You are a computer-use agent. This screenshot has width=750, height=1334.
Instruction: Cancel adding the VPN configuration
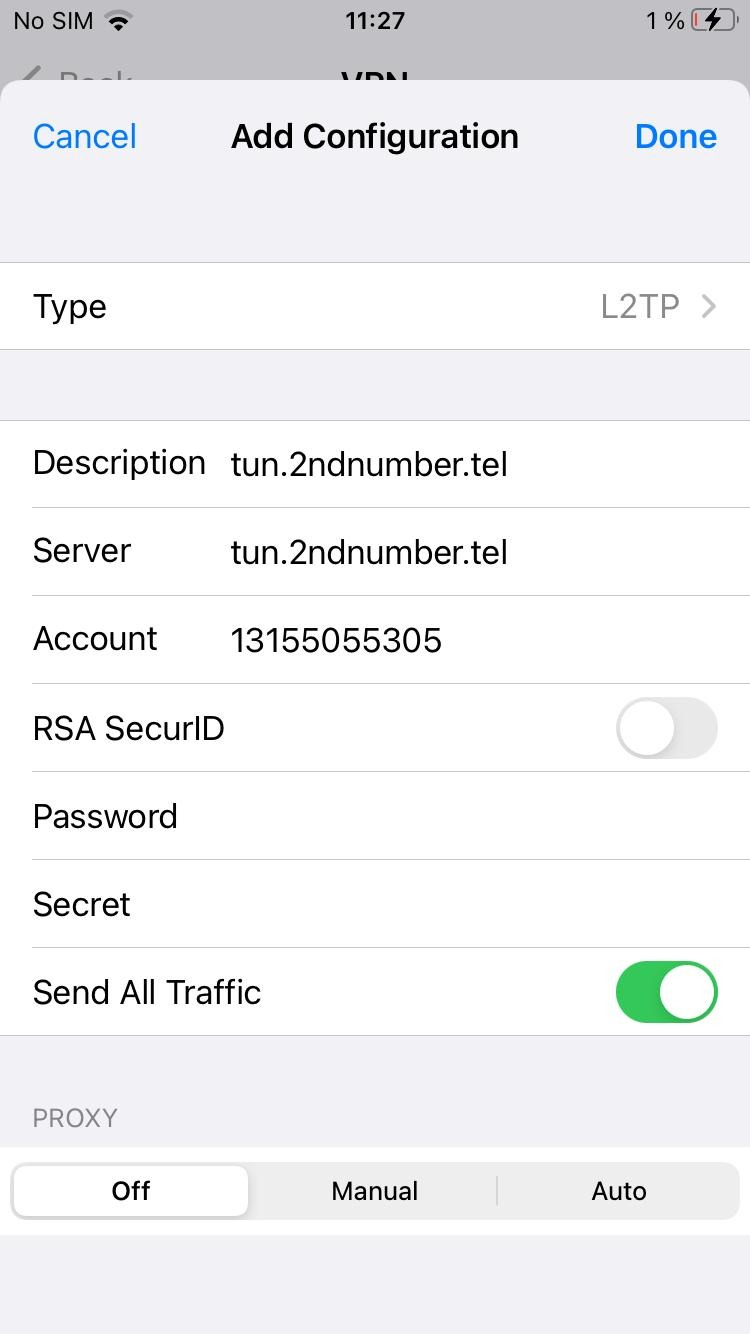pos(84,137)
